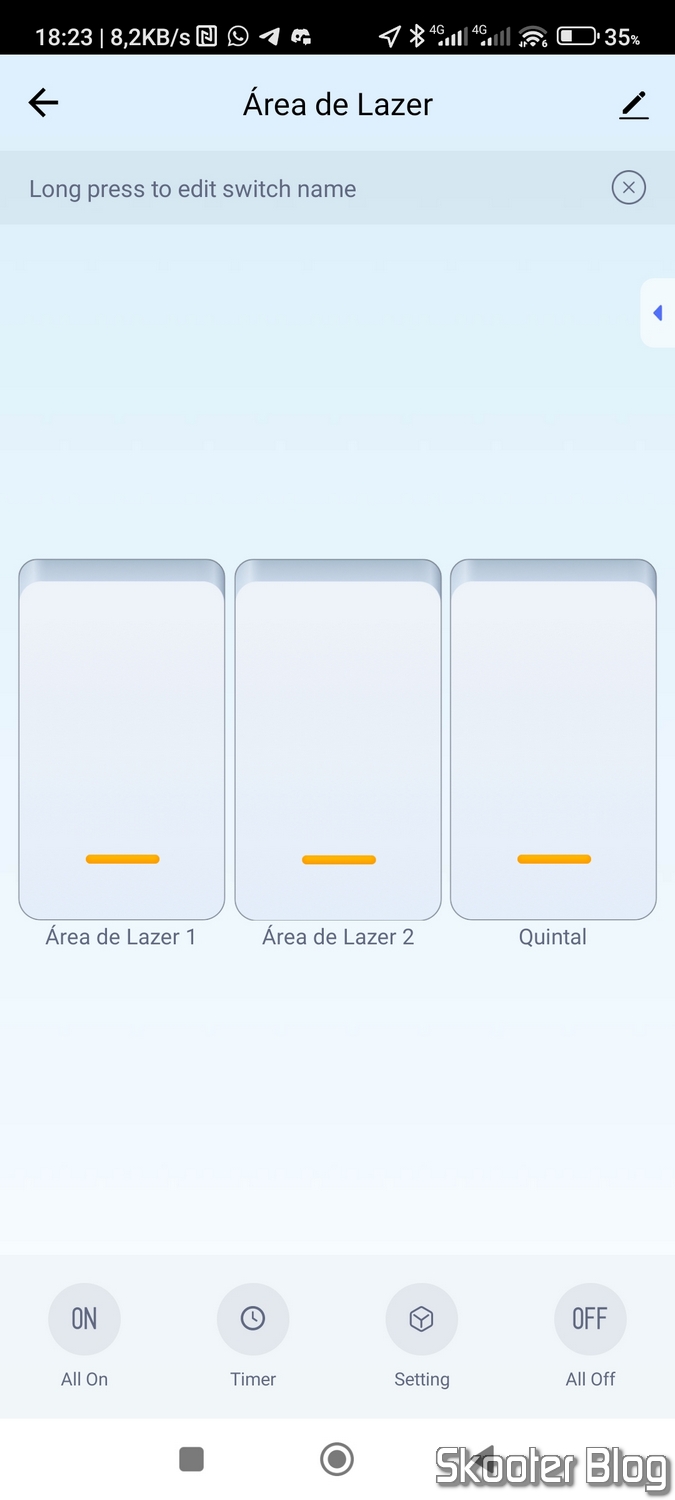
Task: Turn everything off with All Off
Action: tap(590, 1319)
